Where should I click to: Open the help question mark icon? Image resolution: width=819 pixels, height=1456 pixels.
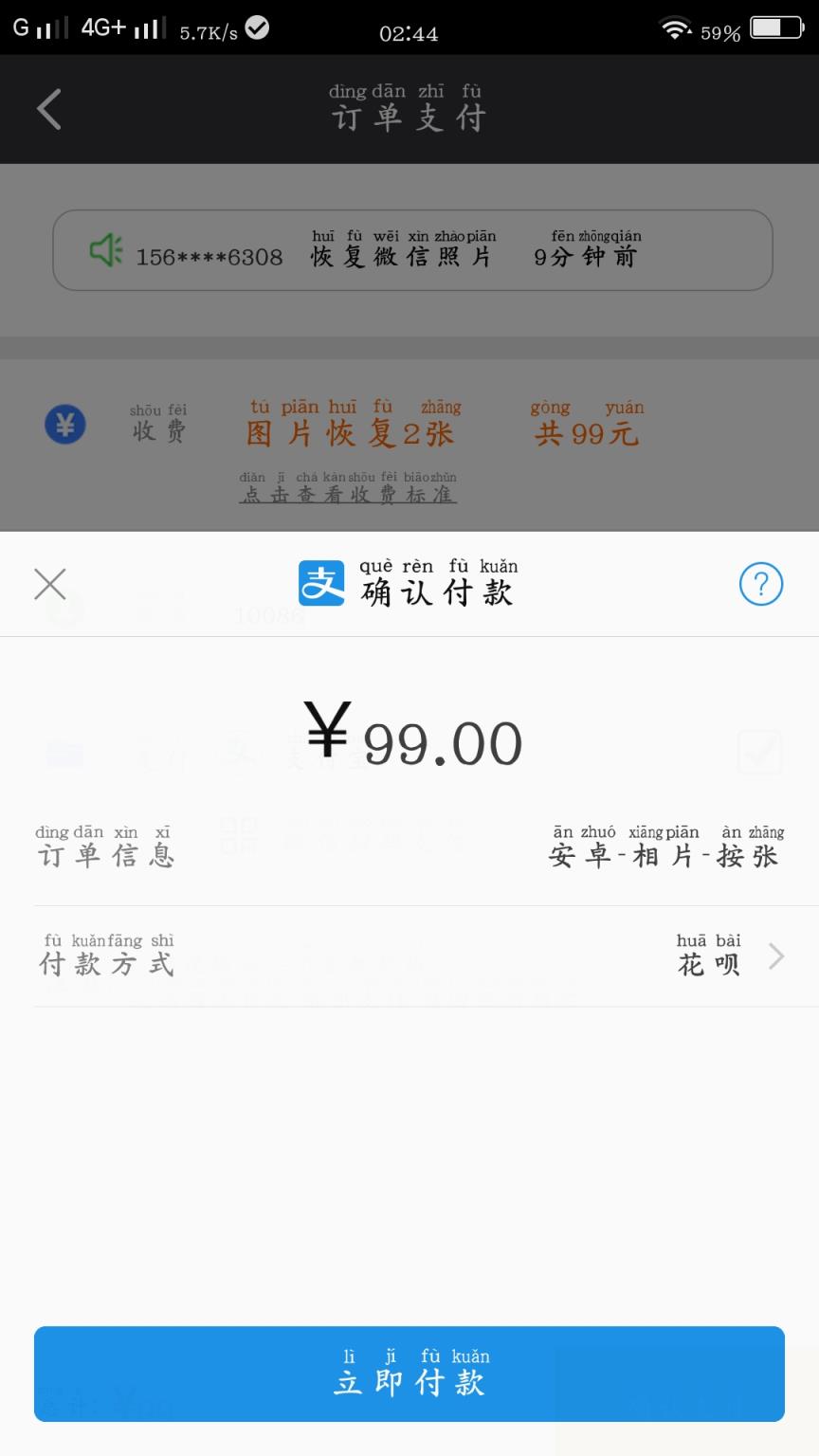pos(760,584)
